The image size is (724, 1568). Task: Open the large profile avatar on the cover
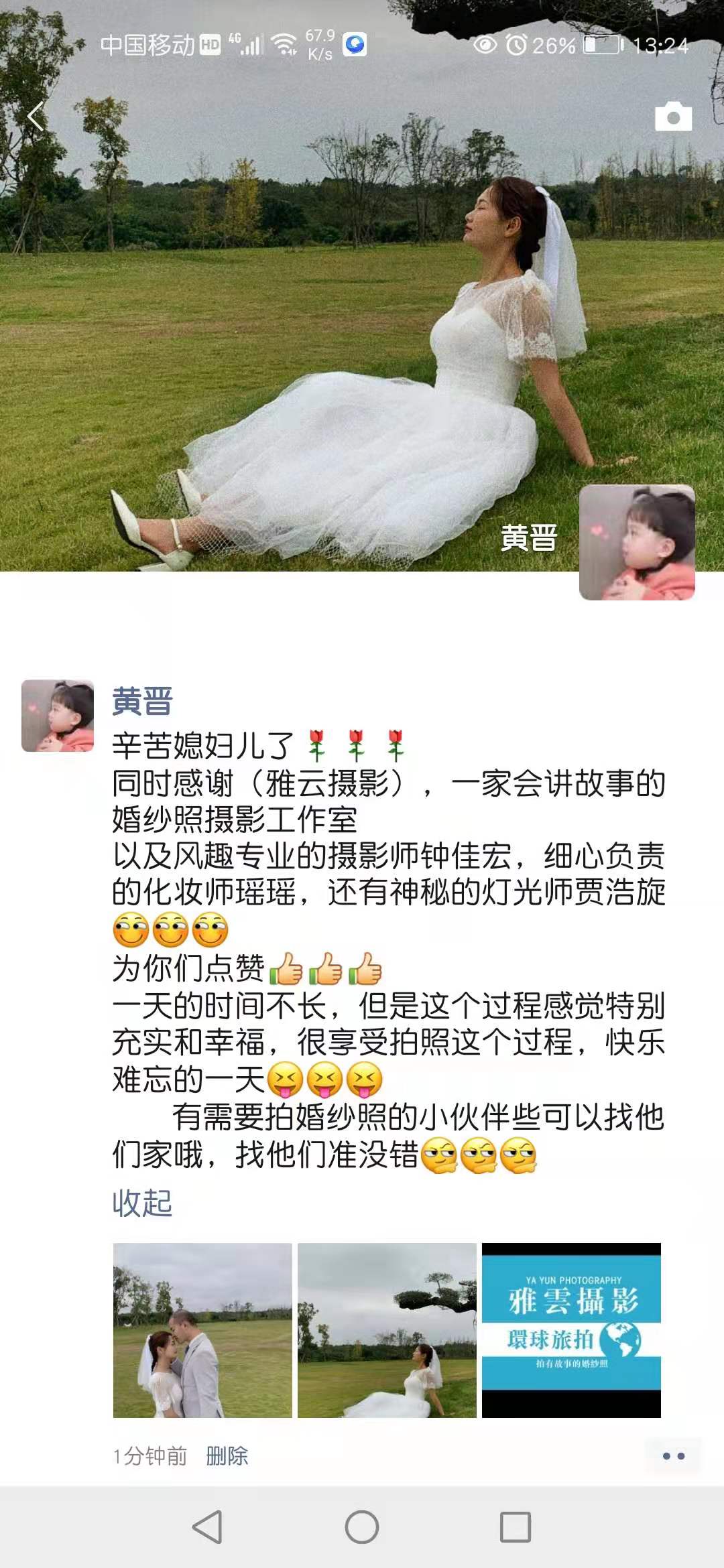(x=637, y=542)
